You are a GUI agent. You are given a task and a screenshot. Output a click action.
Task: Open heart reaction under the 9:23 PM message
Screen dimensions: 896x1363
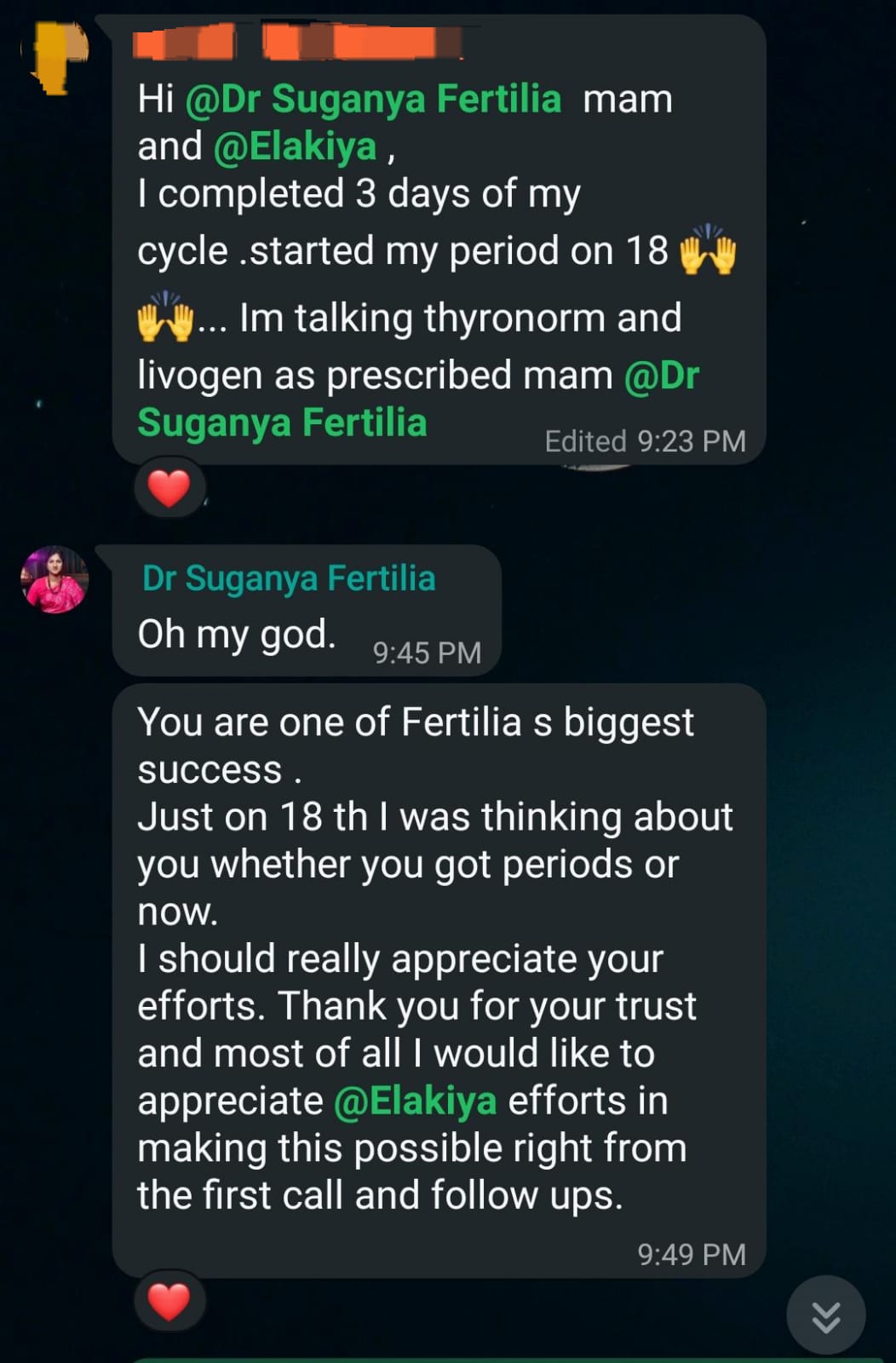169,488
